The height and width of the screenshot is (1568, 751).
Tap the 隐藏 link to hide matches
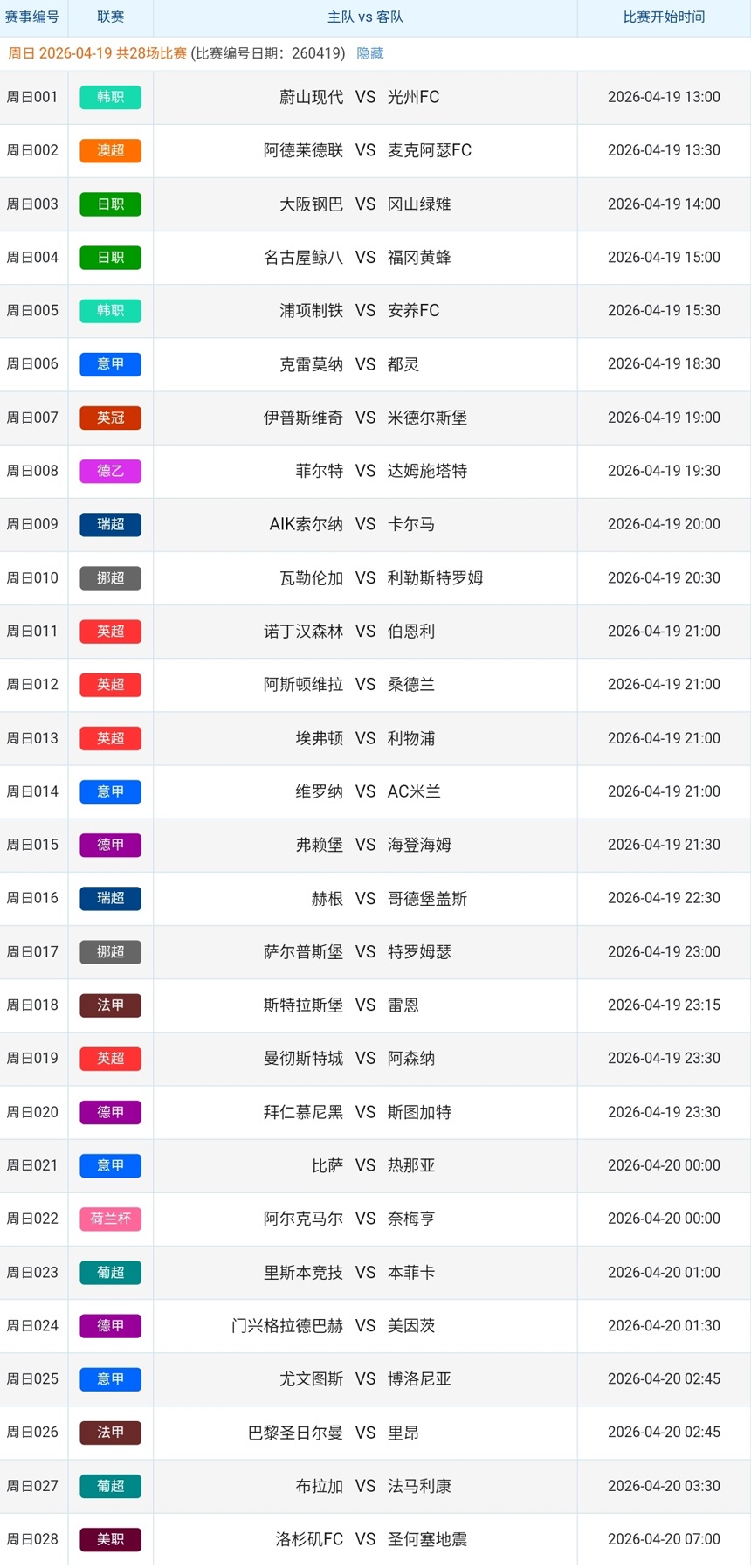[x=369, y=53]
